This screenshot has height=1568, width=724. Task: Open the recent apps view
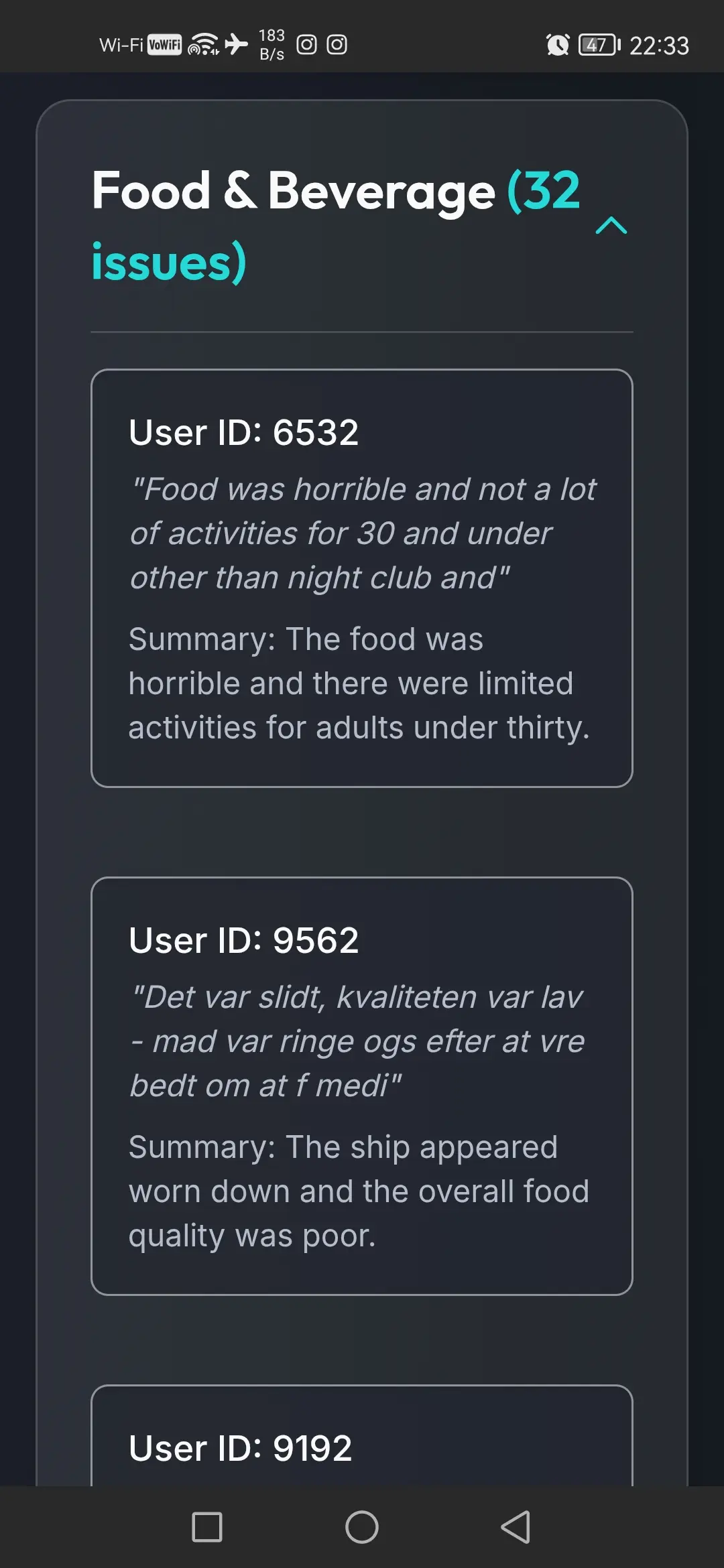(207, 1527)
